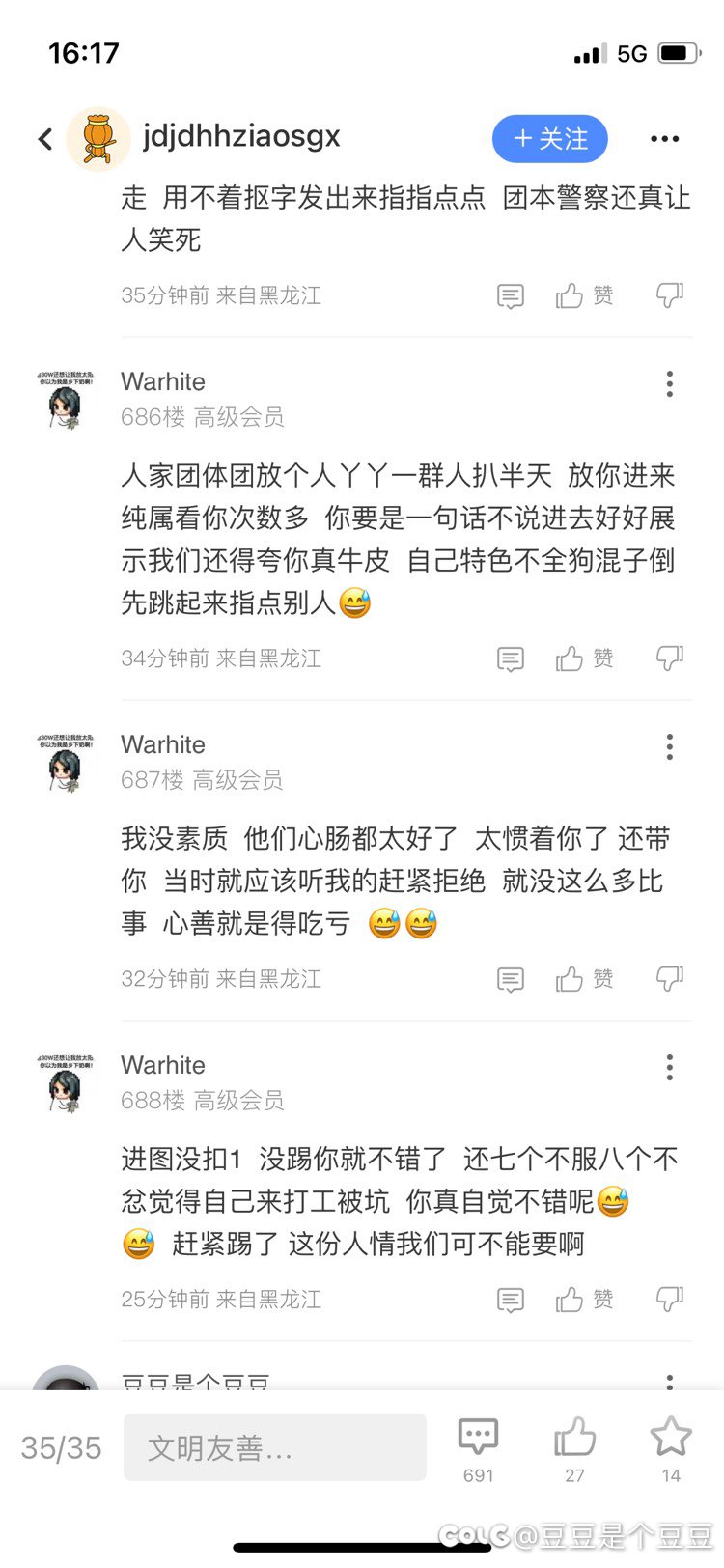Open the 35/35 page selector
Screen dimensions: 724x1568
(x=61, y=1447)
